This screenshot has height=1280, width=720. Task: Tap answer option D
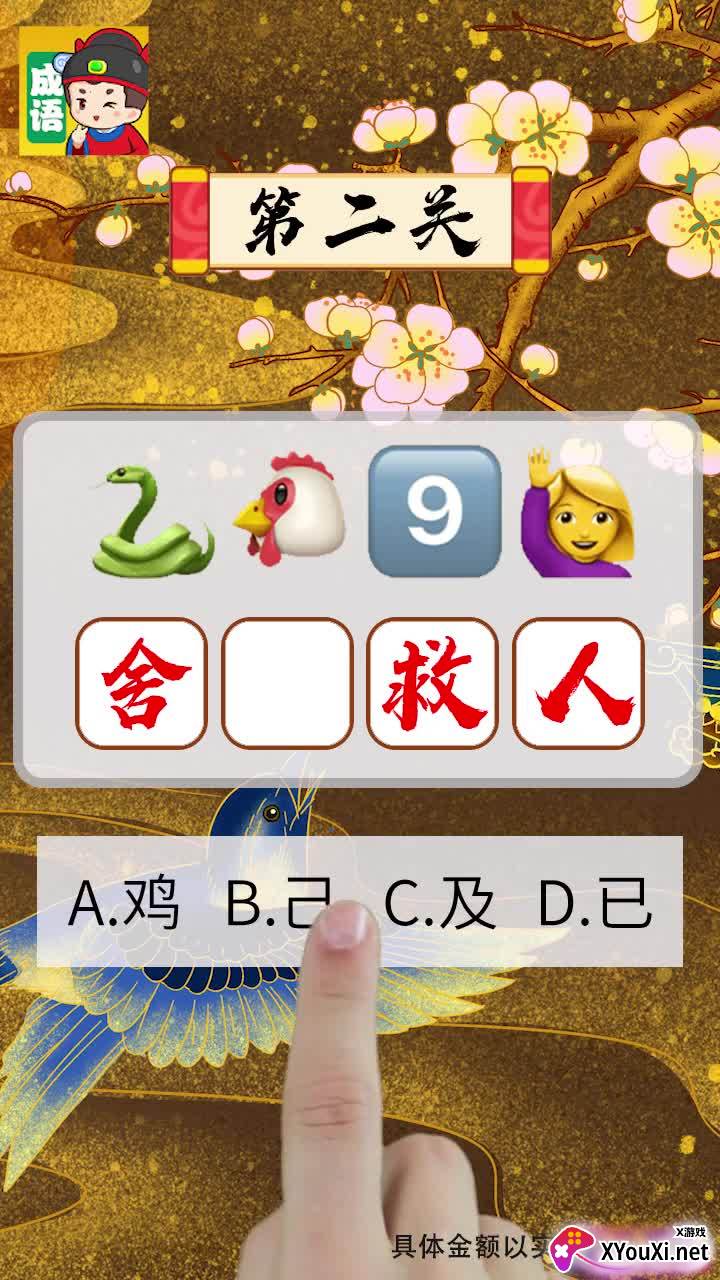[x=596, y=905]
